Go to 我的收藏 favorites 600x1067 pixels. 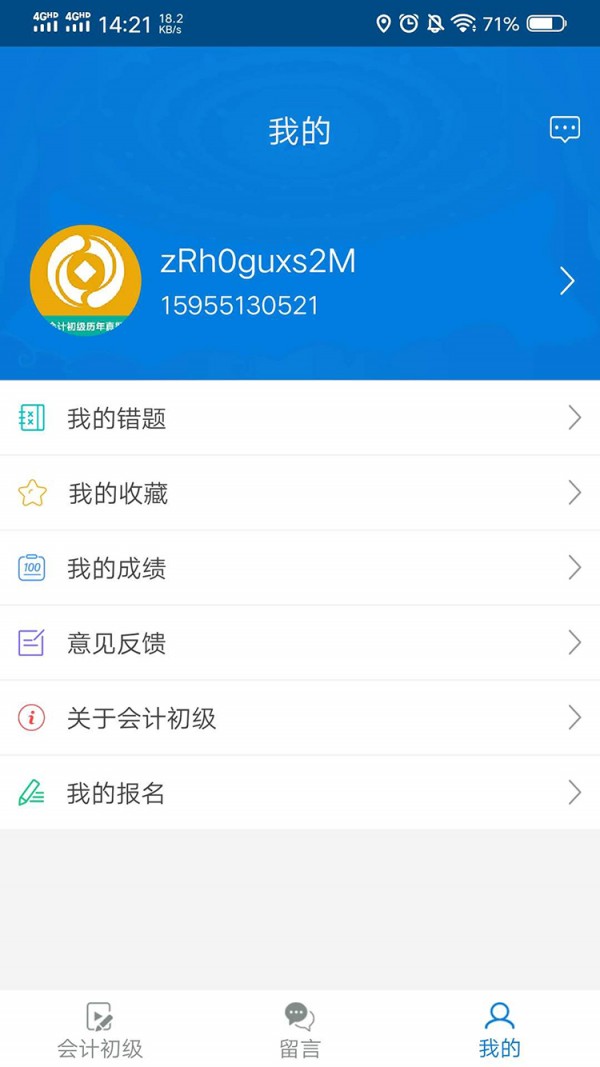300,493
